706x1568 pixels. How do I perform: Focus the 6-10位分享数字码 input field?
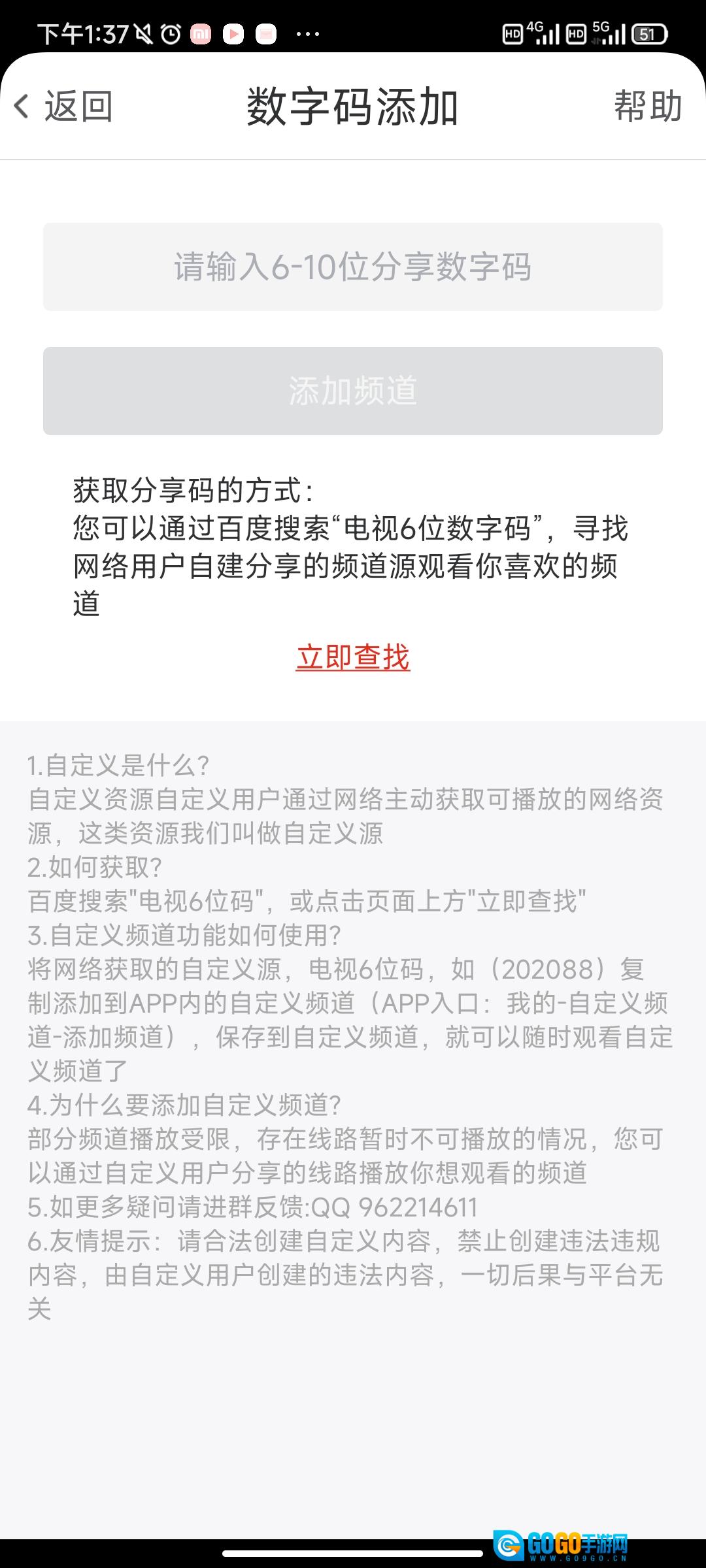tap(353, 267)
